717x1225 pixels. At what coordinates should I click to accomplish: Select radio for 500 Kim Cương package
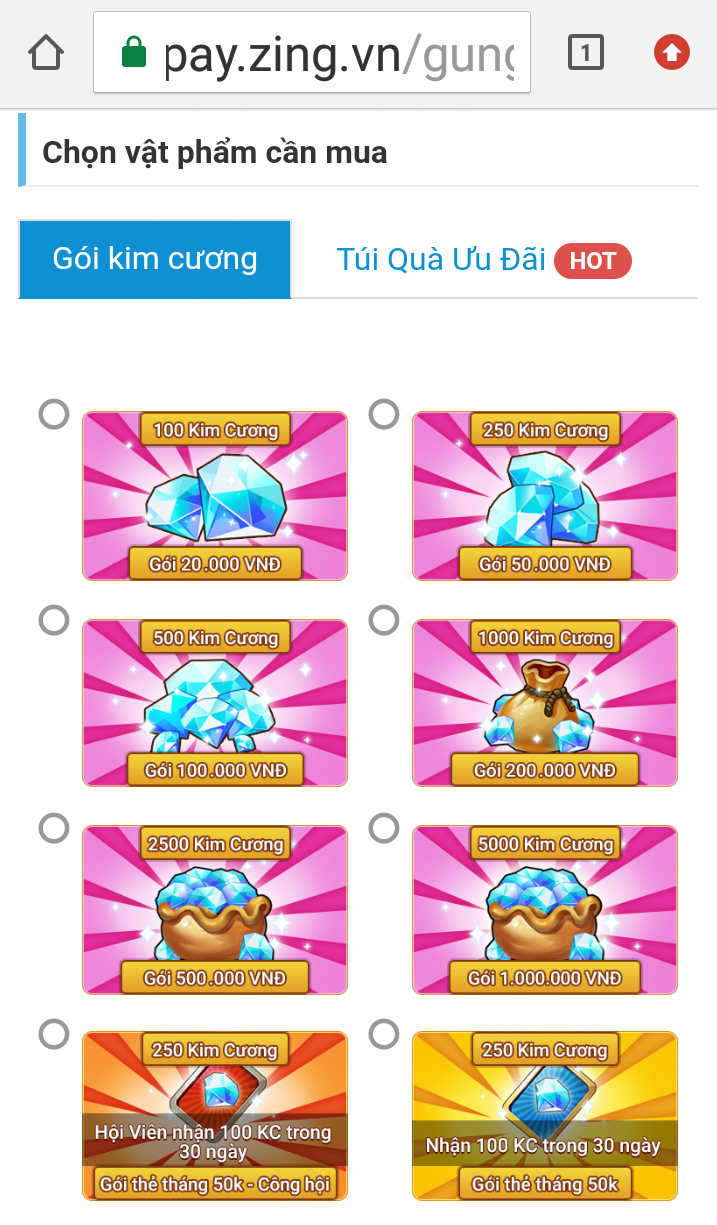54,621
